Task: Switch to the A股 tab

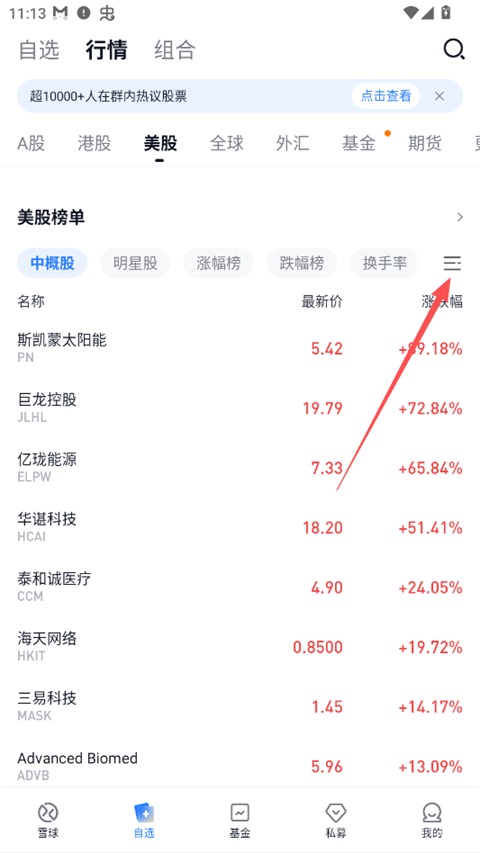Action: [x=31, y=144]
